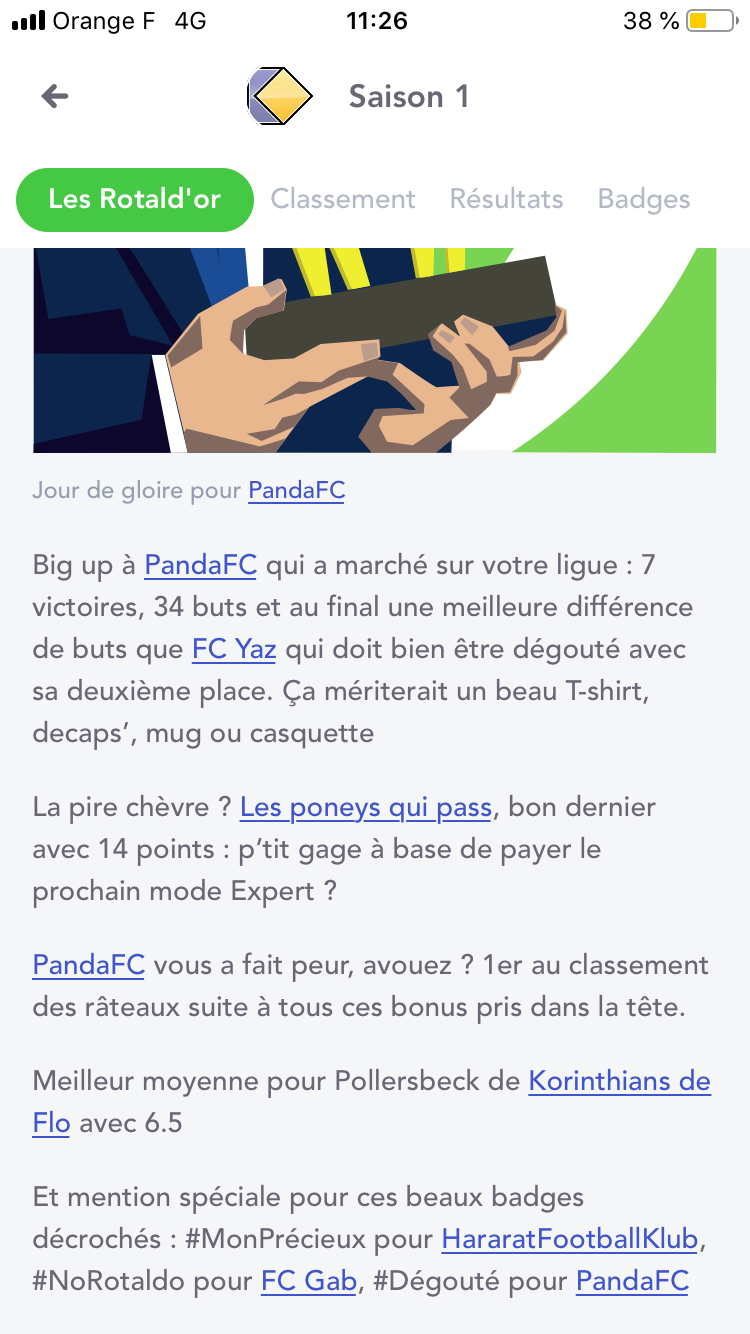Tap the FC Yaz team link

pyautogui.click(x=234, y=649)
